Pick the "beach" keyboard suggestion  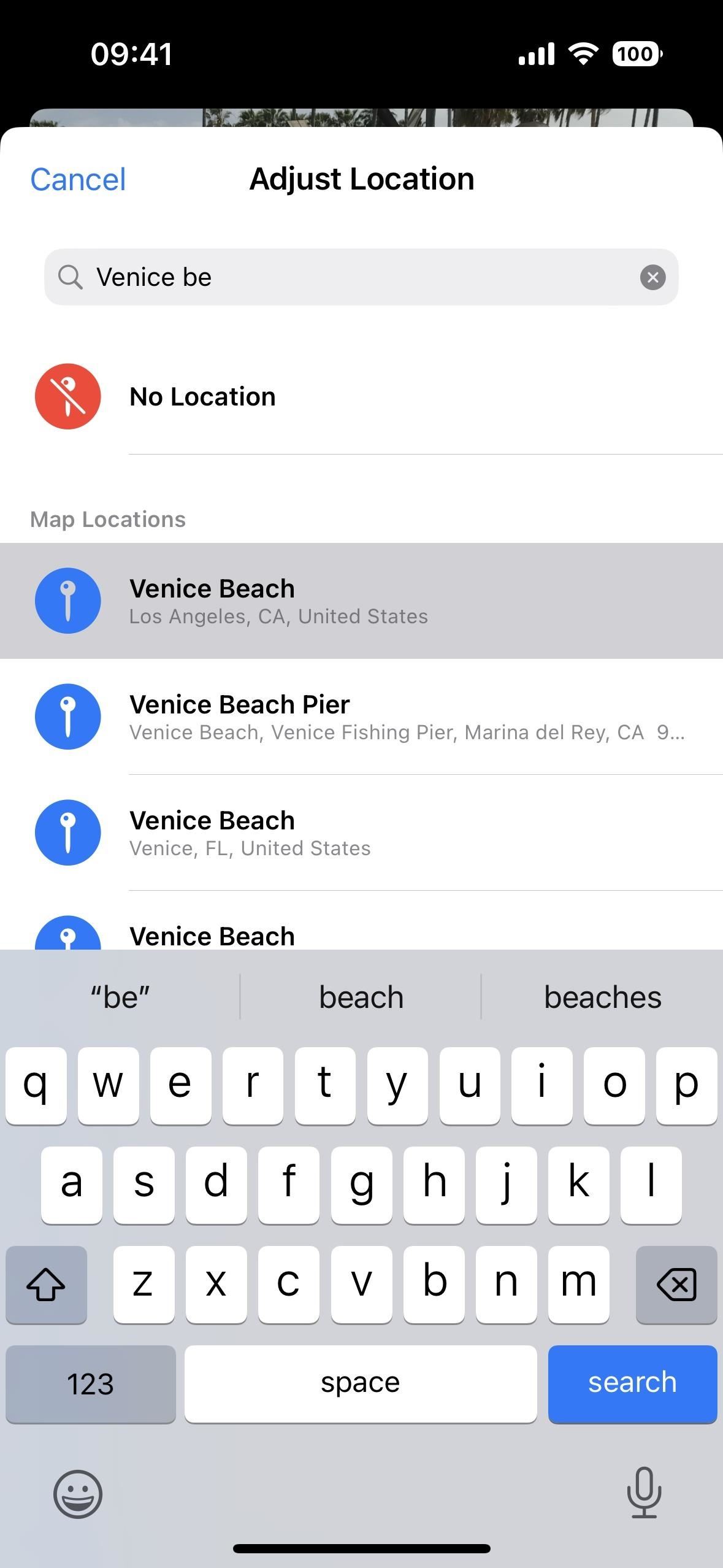(x=361, y=997)
